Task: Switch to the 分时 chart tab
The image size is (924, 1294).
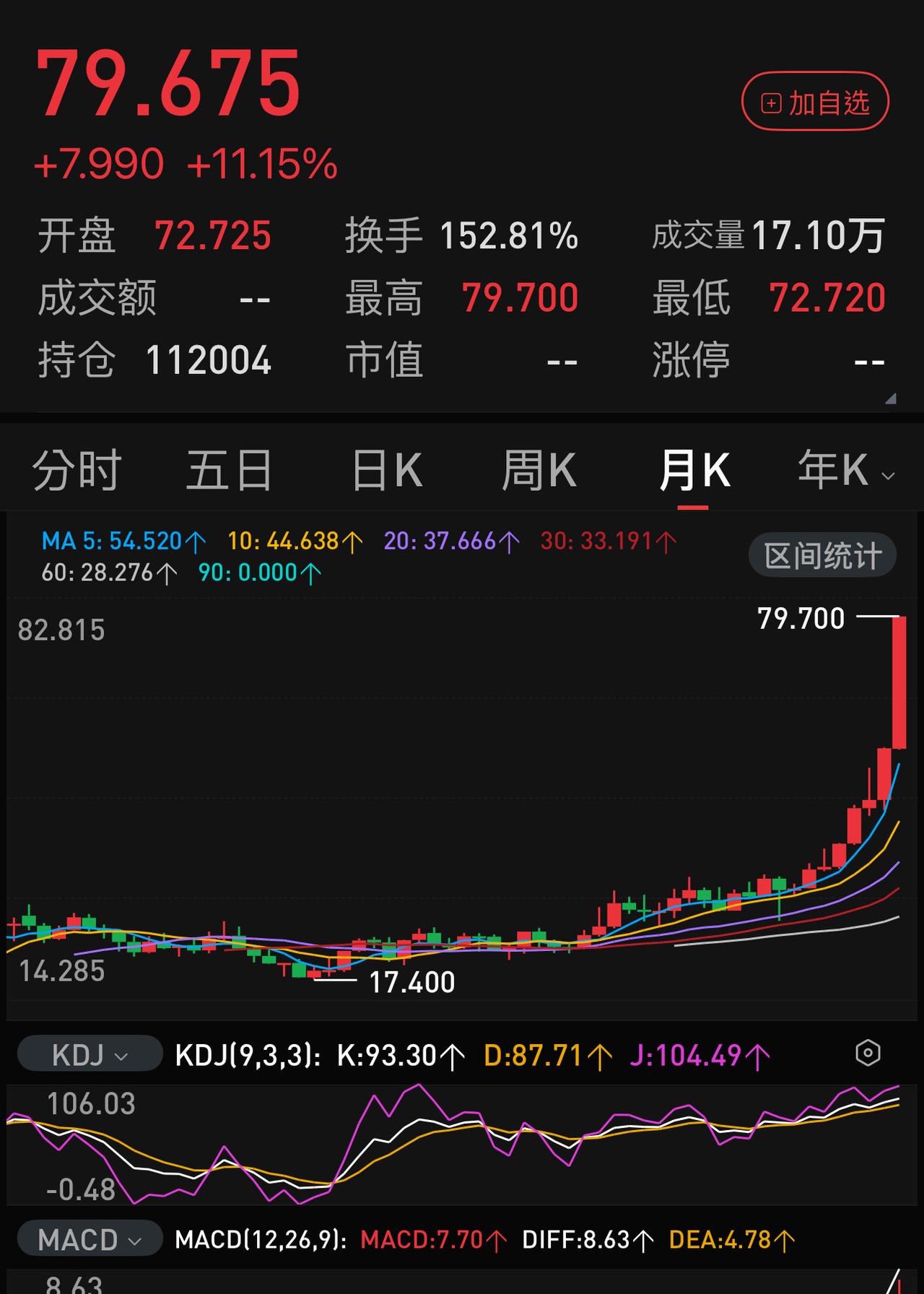Action: tap(76, 469)
